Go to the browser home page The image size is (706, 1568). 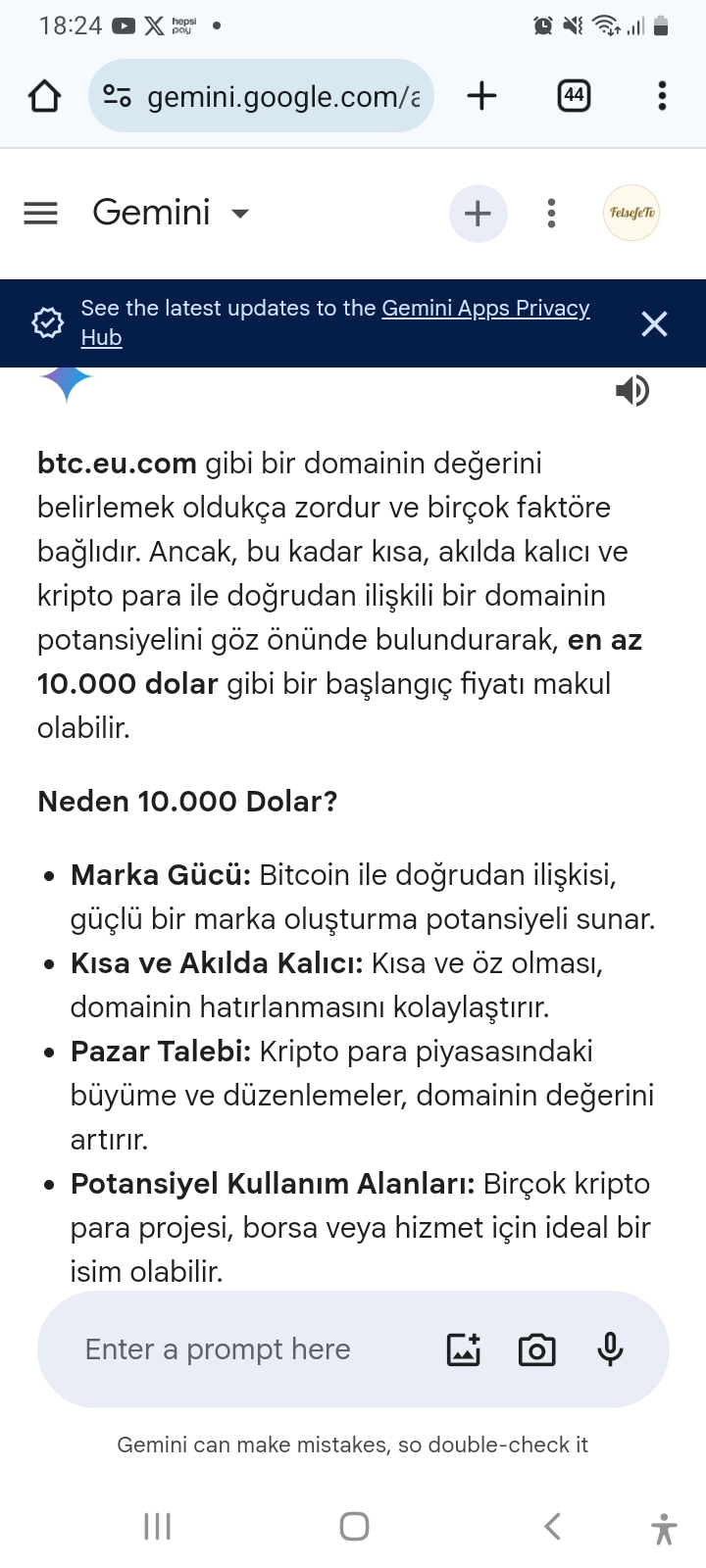(x=45, y=96)
